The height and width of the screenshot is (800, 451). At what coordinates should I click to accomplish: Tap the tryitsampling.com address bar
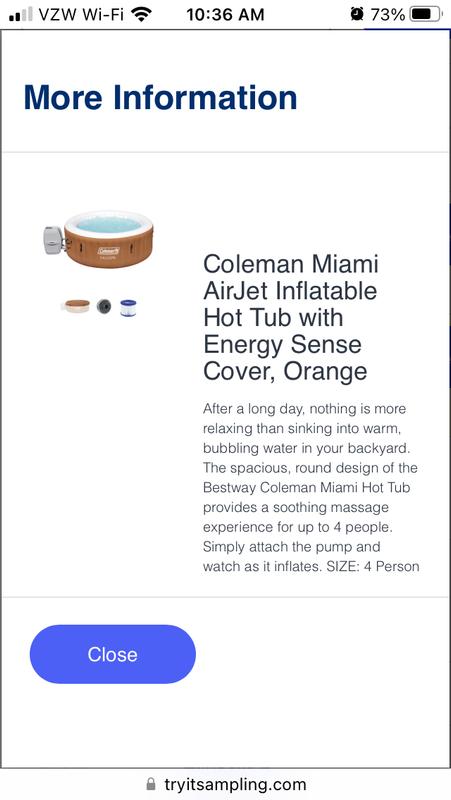[x=226, y=784]
